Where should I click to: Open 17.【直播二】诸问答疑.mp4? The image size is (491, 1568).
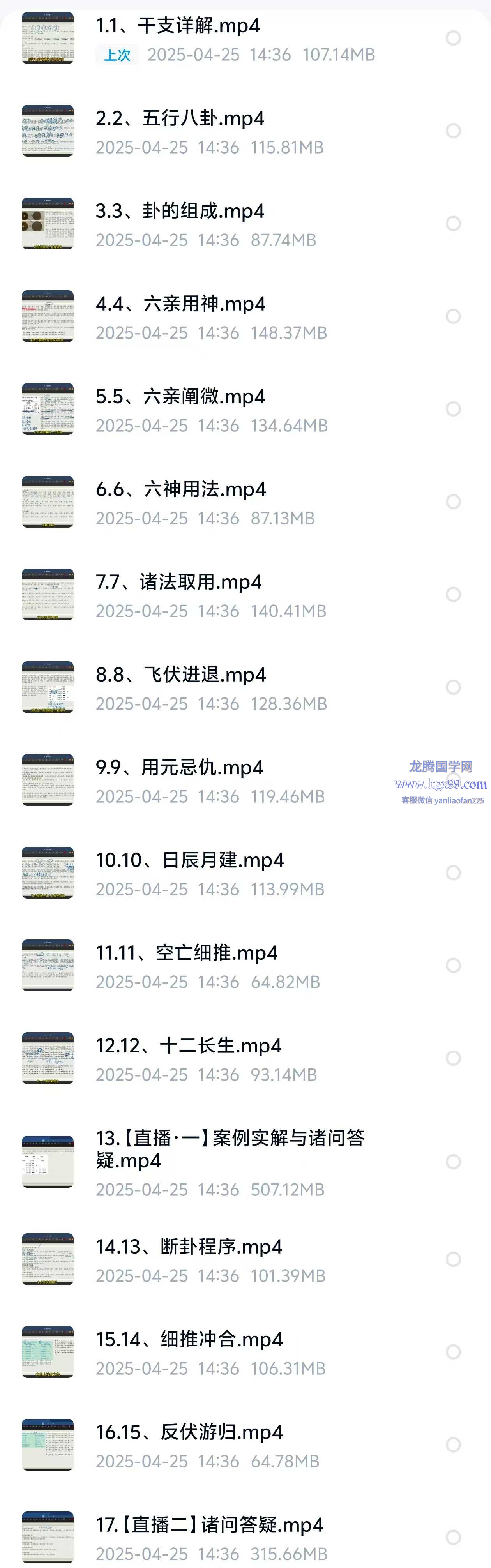click(209, 1525)
